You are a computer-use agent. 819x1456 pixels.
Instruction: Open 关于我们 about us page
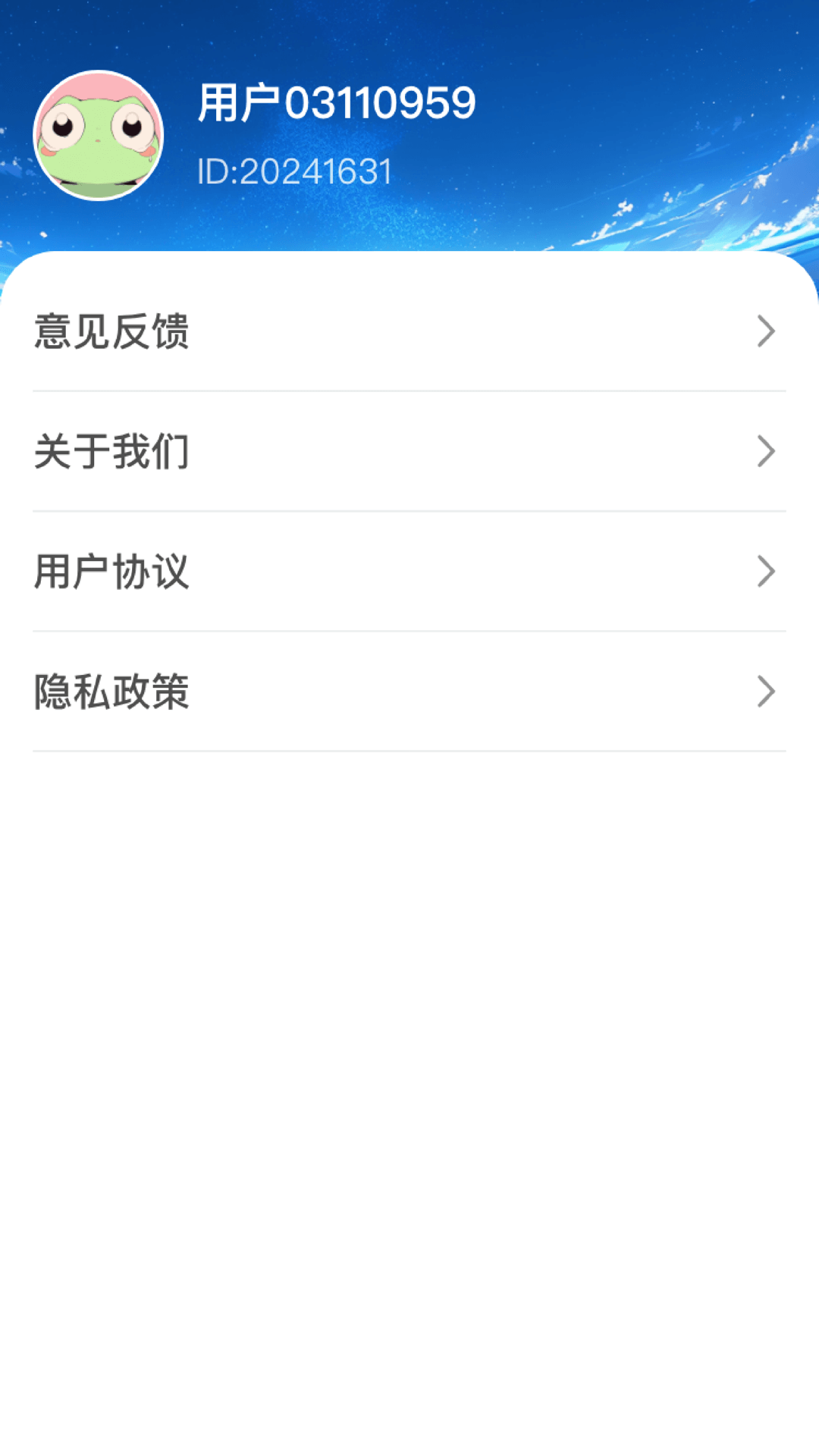click(x=409, y=451)
